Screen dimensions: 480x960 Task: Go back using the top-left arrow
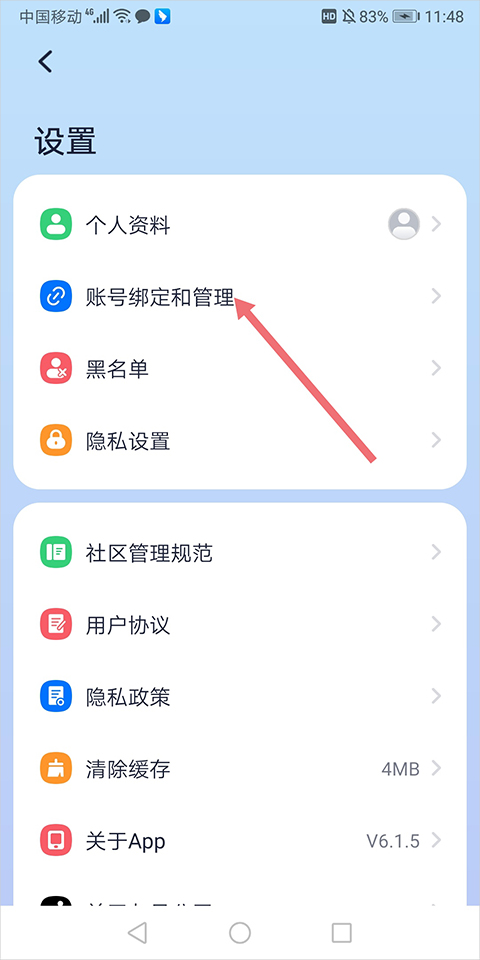tap(45, 61)
